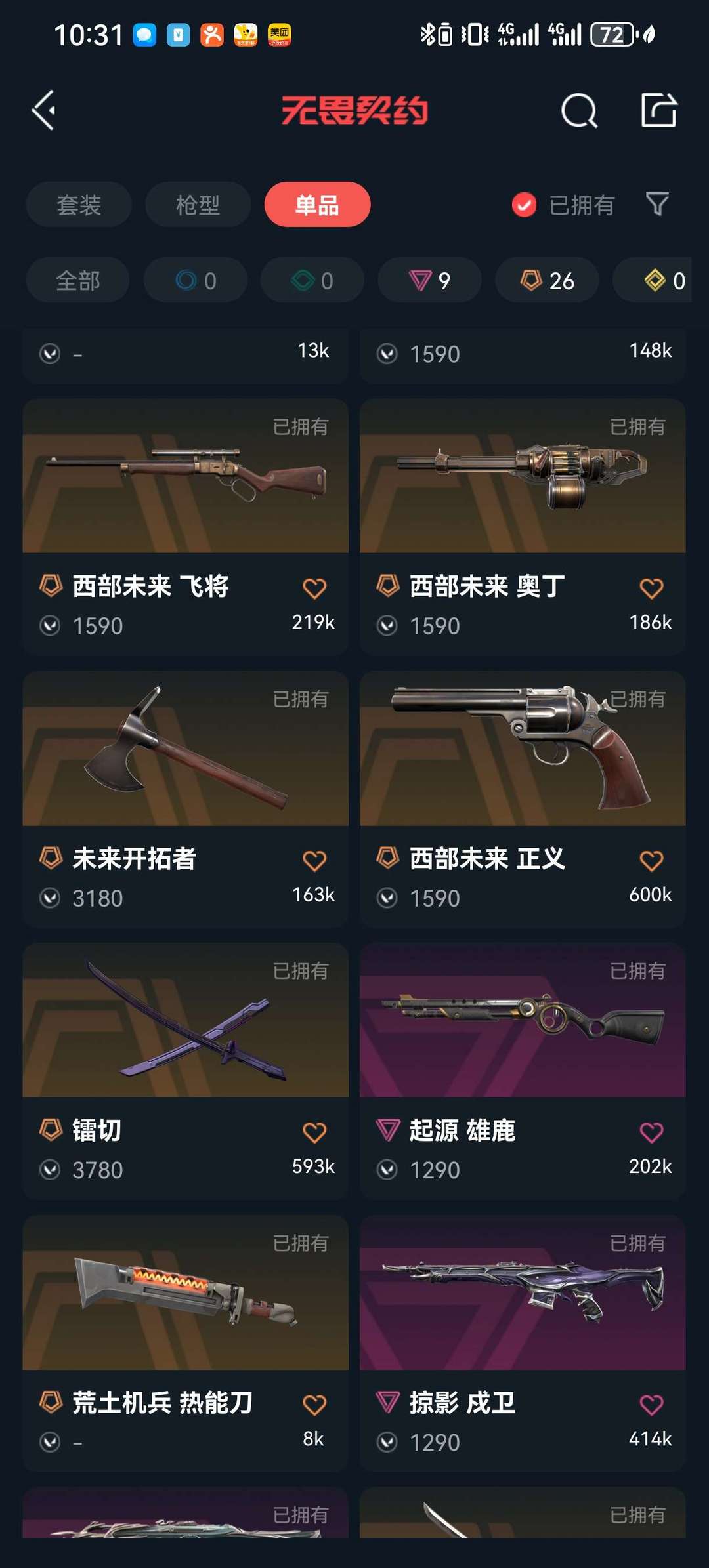Uncheck the 已拥有 checkbox
Image resolution: width=709 pixels, height=1568 pixels.
[x=524, y=205]
